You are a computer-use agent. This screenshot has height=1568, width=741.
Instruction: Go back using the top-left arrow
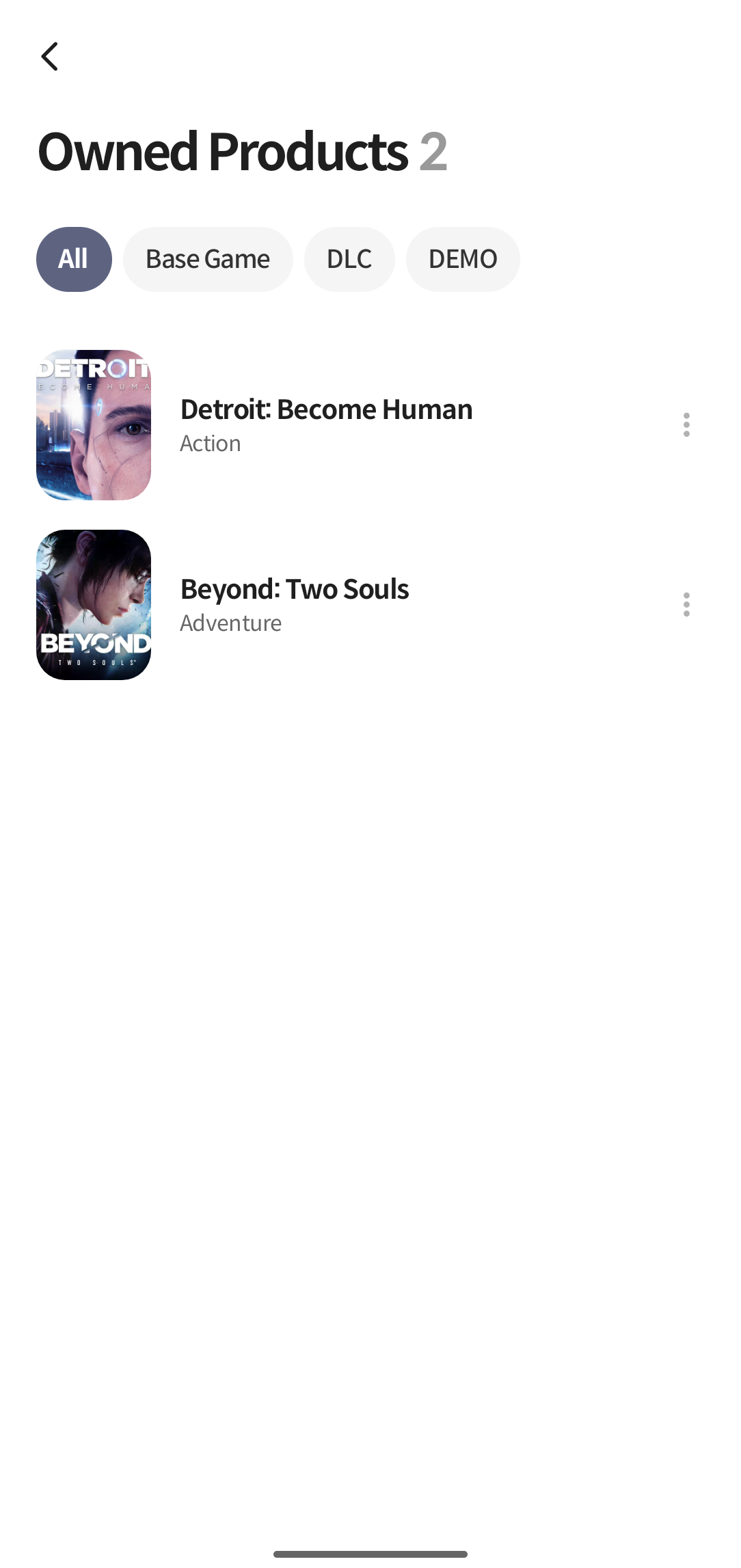pos(49,56)
